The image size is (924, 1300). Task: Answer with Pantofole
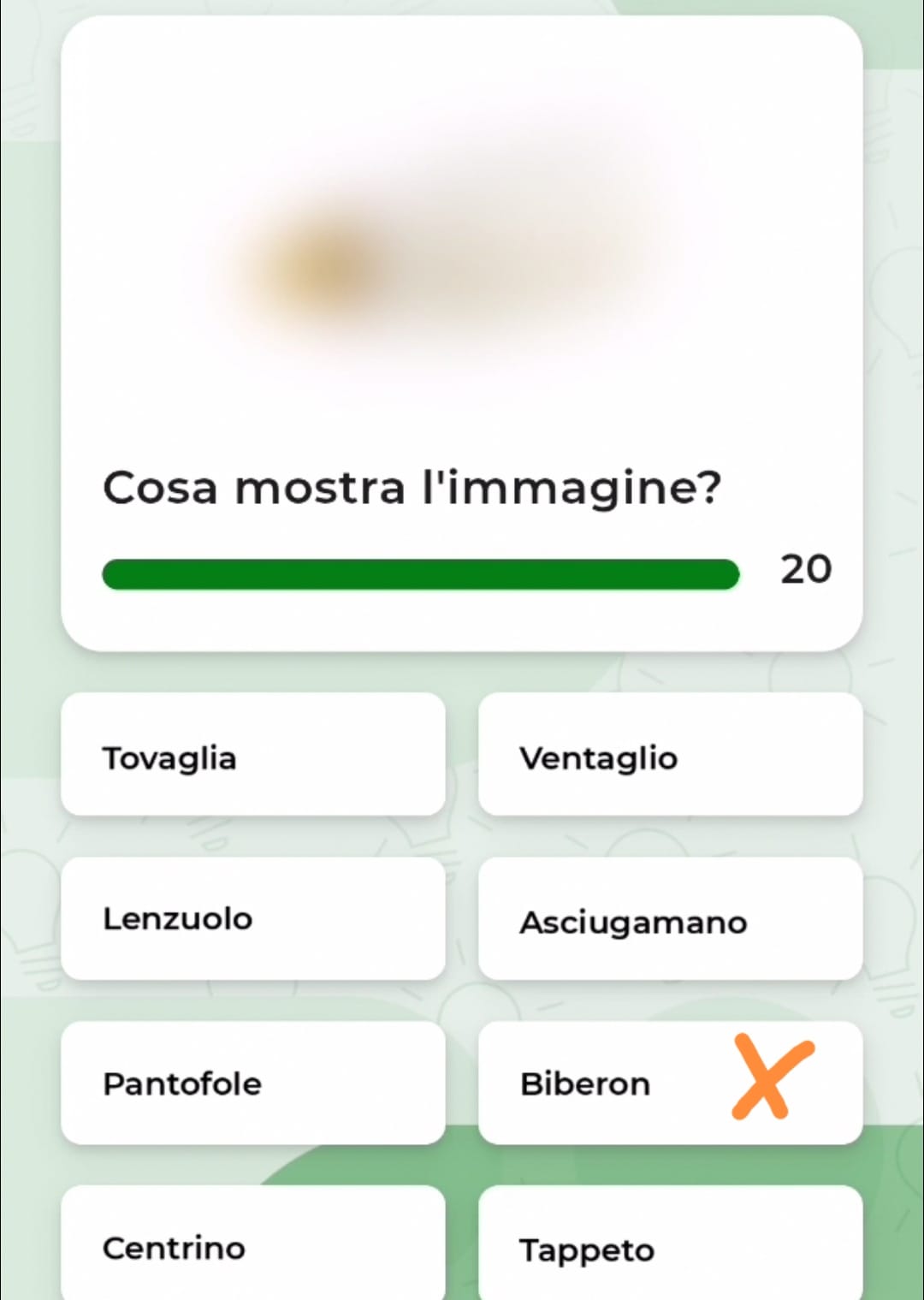click(252, 1083)
